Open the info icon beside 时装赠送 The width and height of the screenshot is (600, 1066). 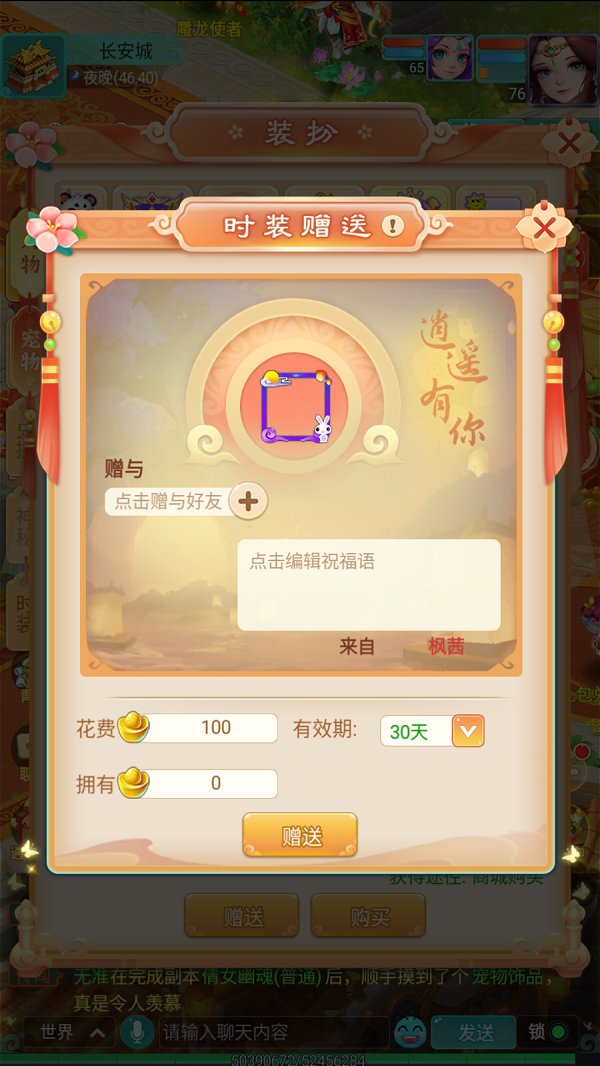[x=392, y=226]
